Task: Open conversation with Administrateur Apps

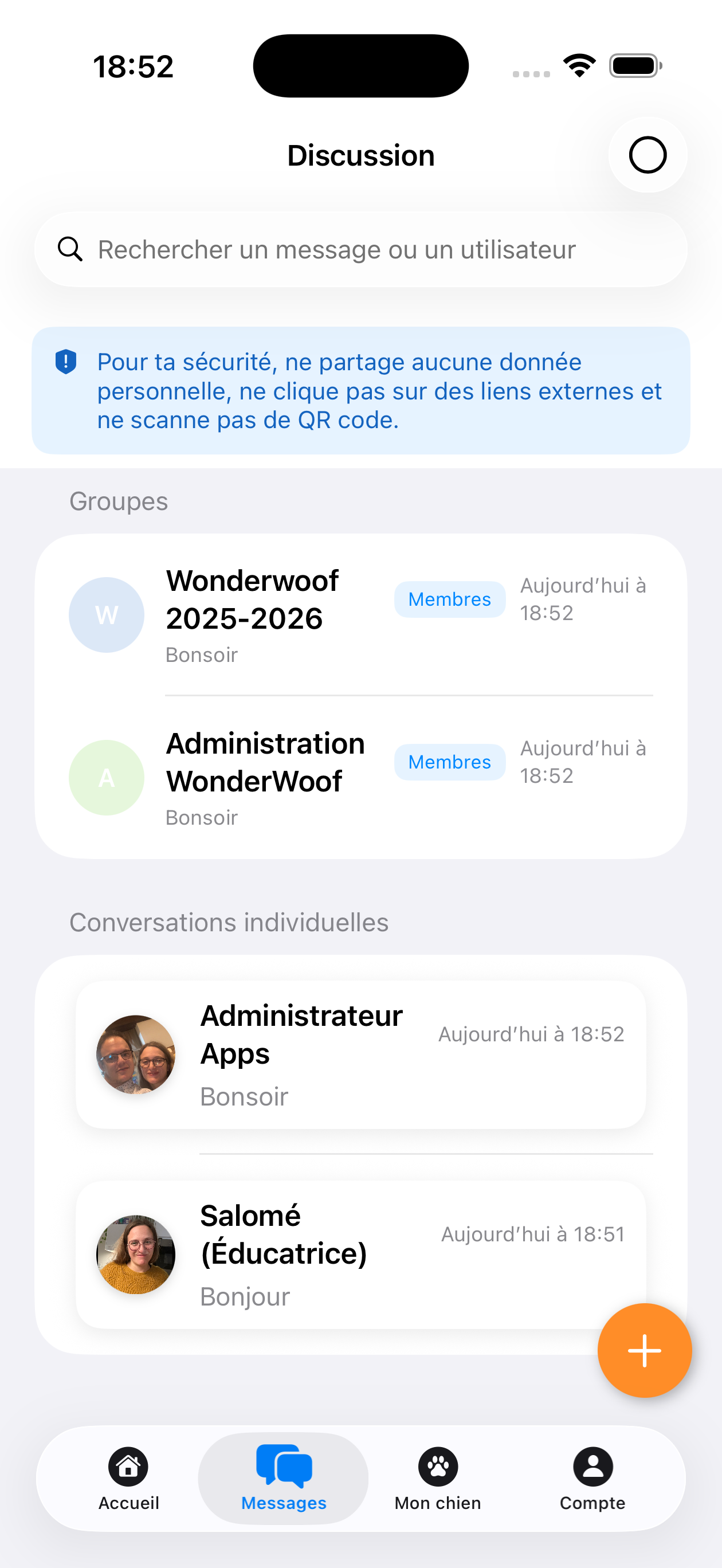Action: pos(360,1055)
